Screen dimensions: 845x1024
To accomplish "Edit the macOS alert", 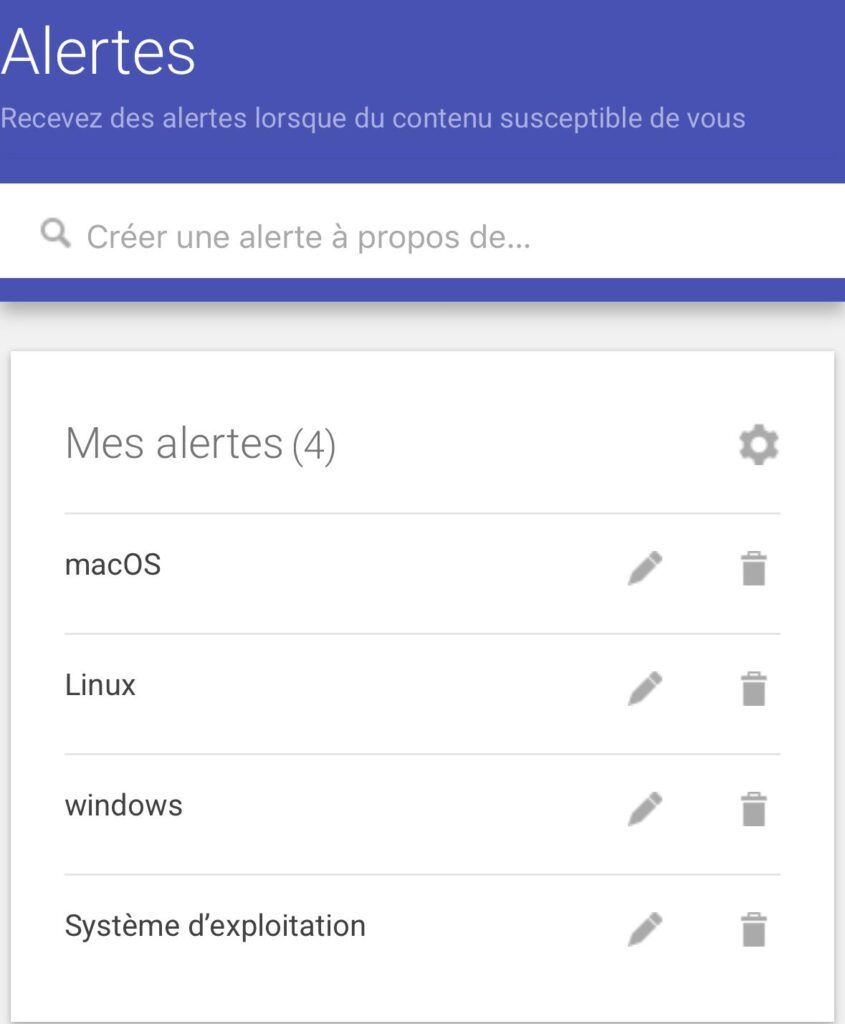I will 645,568.
